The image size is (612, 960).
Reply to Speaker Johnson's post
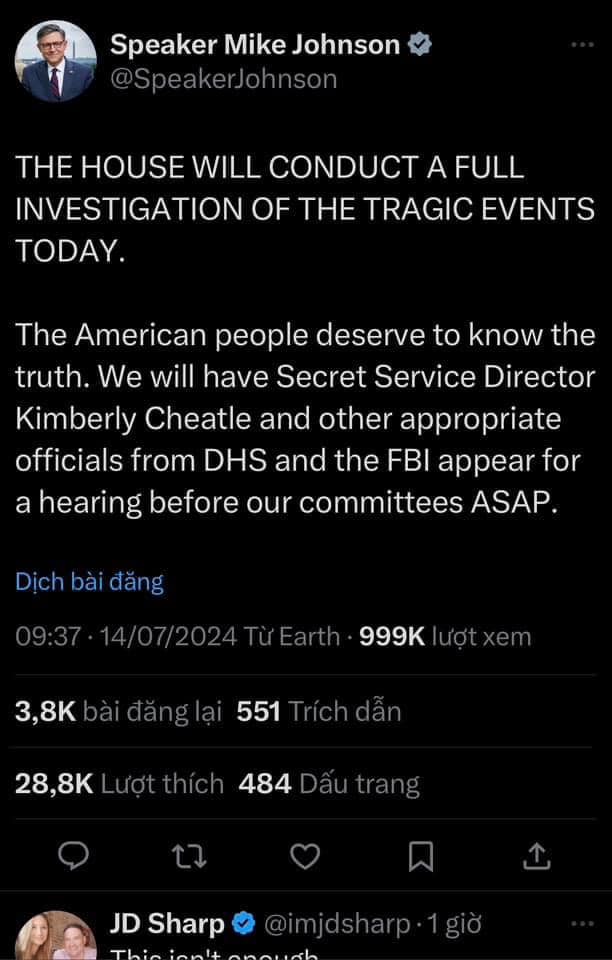[73, 855]
